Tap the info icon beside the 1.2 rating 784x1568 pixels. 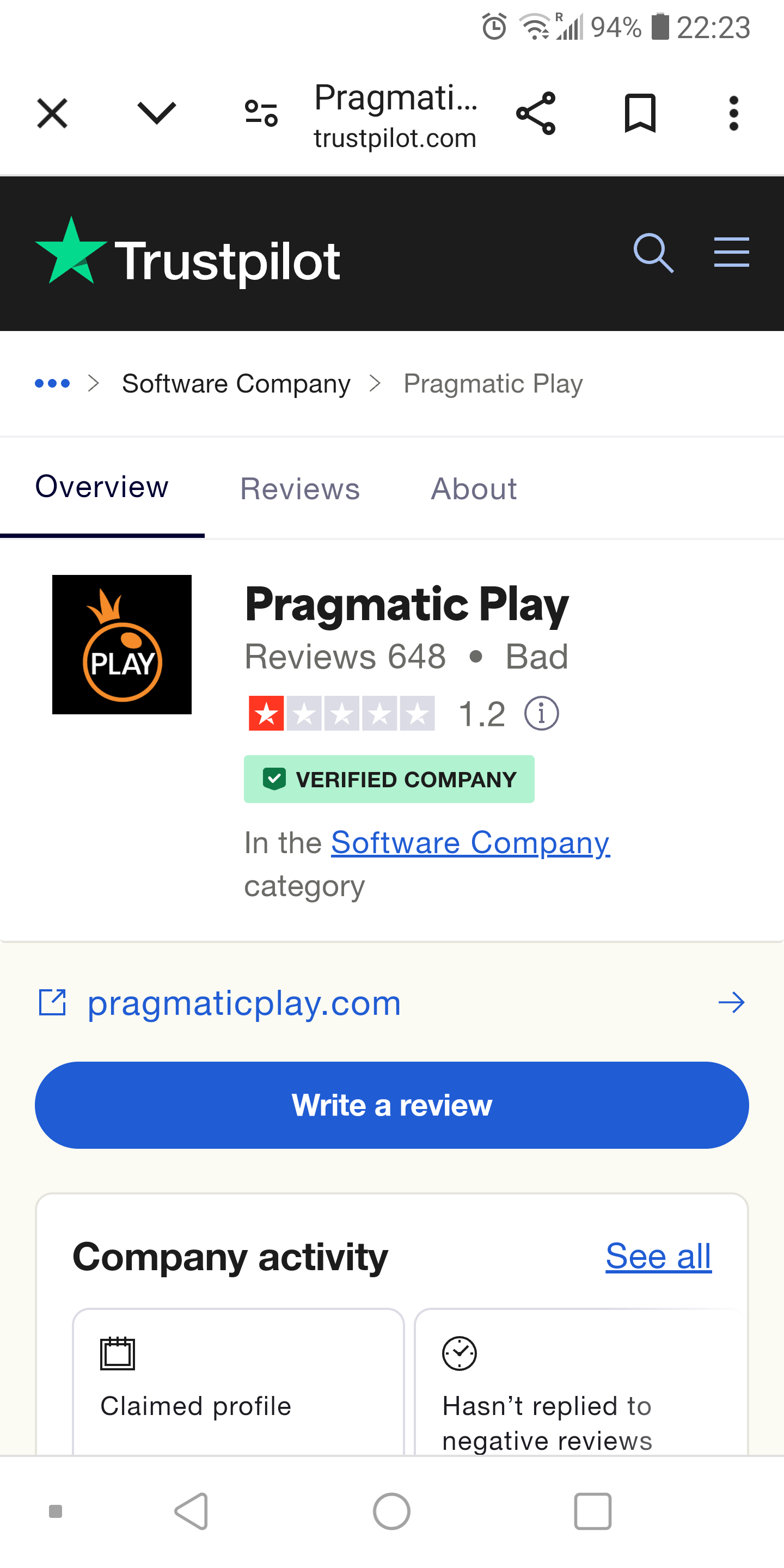[x=541, y=713]
